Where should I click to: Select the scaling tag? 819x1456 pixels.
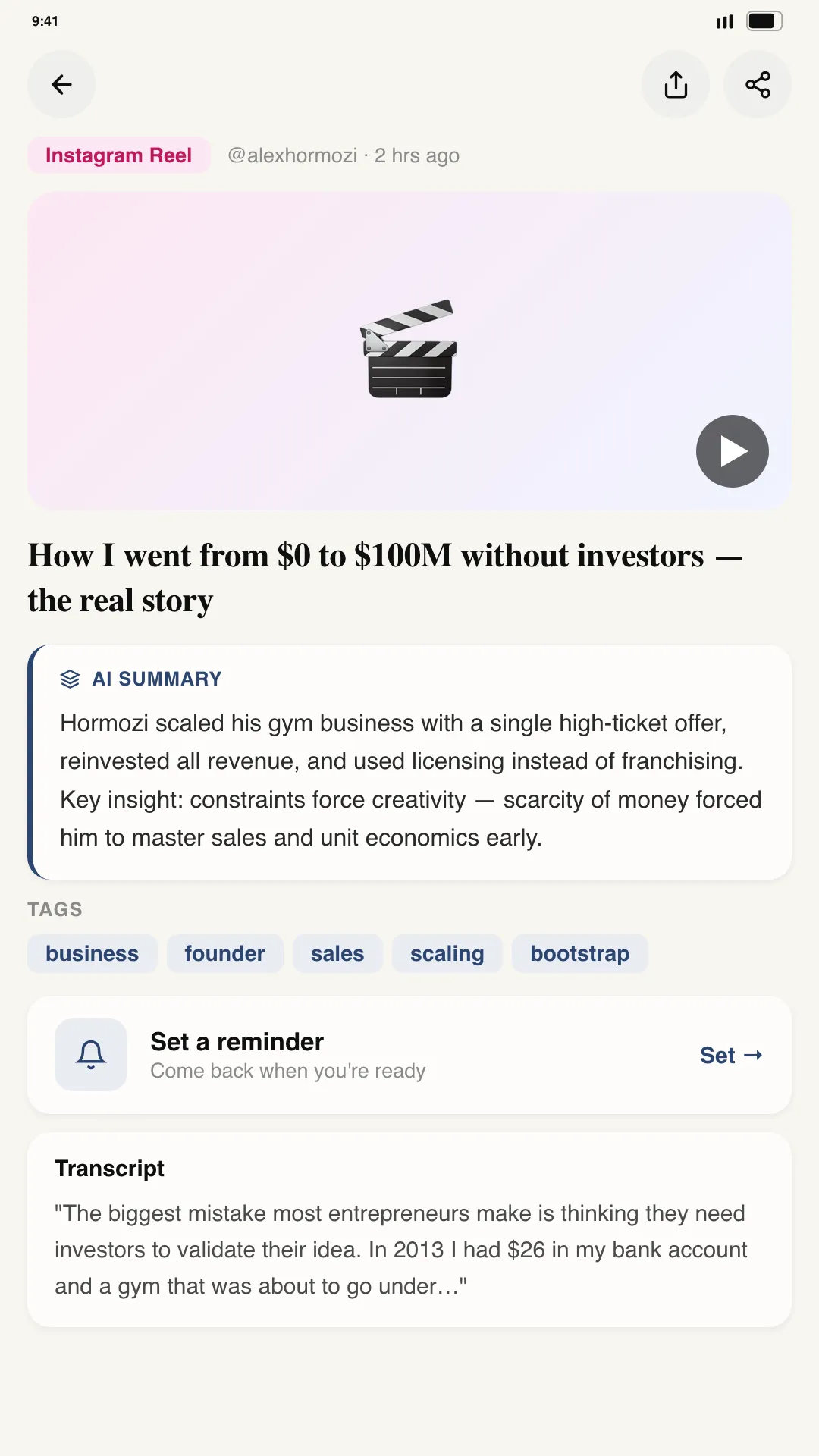coord(447,953)
